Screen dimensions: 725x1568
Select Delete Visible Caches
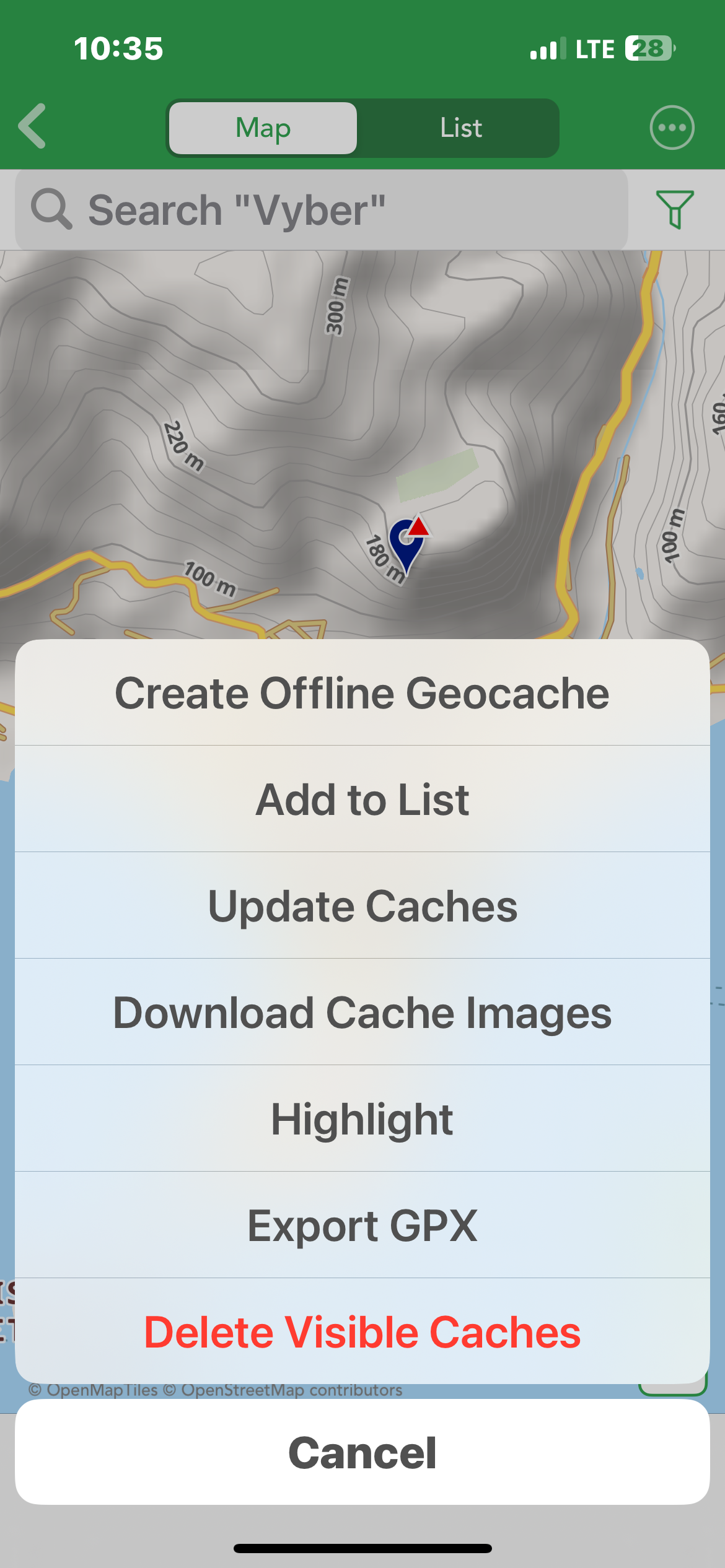click(x=362, y=1331)
